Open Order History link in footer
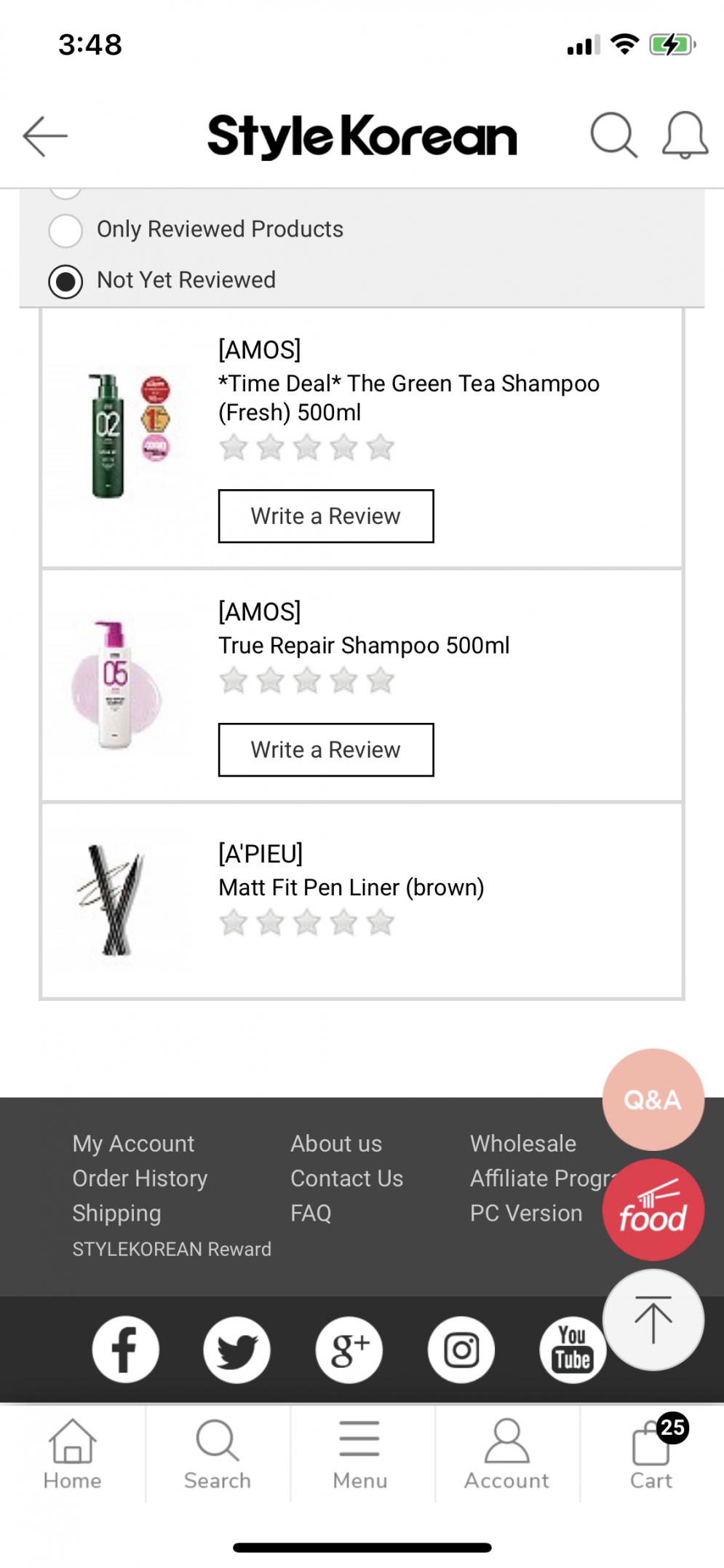The height and width of the screenshot is (1568, 724). click(140, 1179)
